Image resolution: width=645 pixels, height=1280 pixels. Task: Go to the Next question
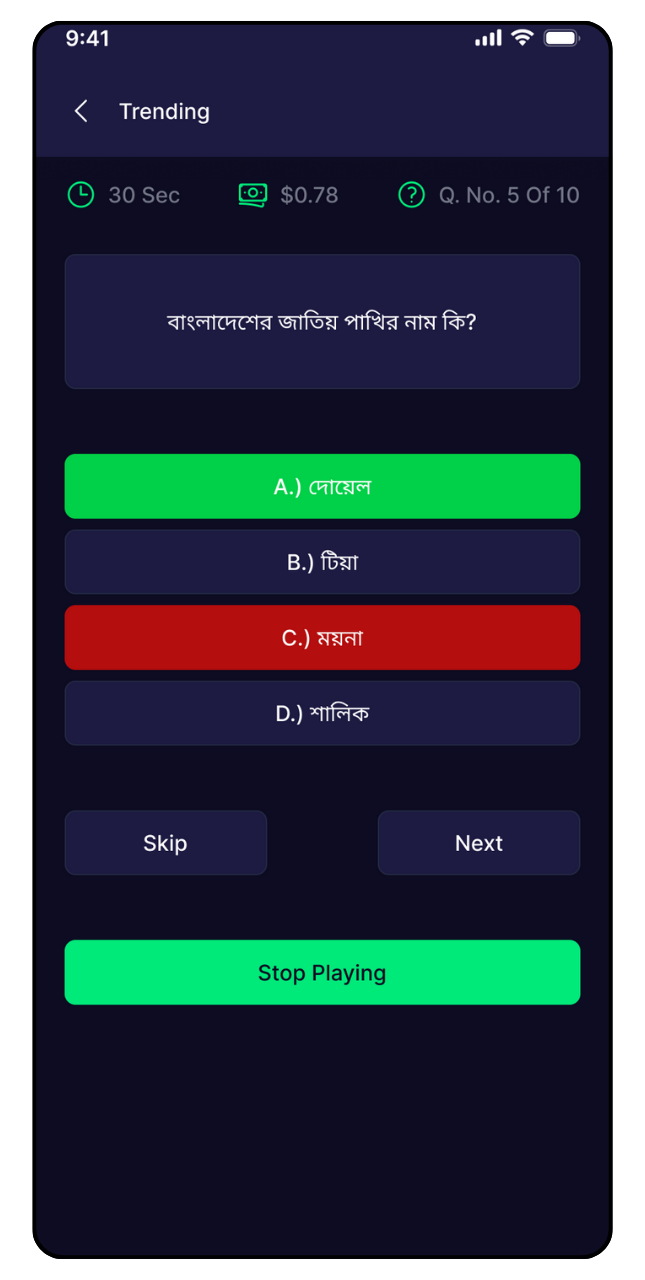[478, 843]
